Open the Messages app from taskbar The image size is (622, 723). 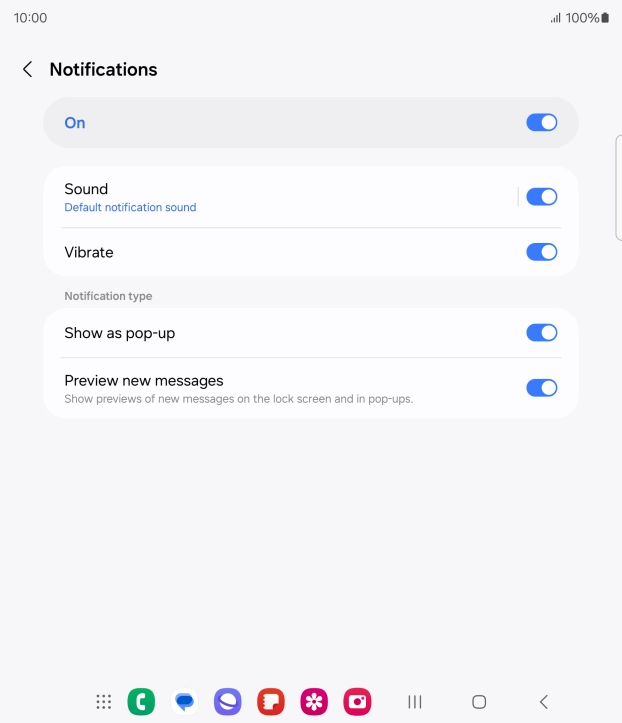click(184, 702)
